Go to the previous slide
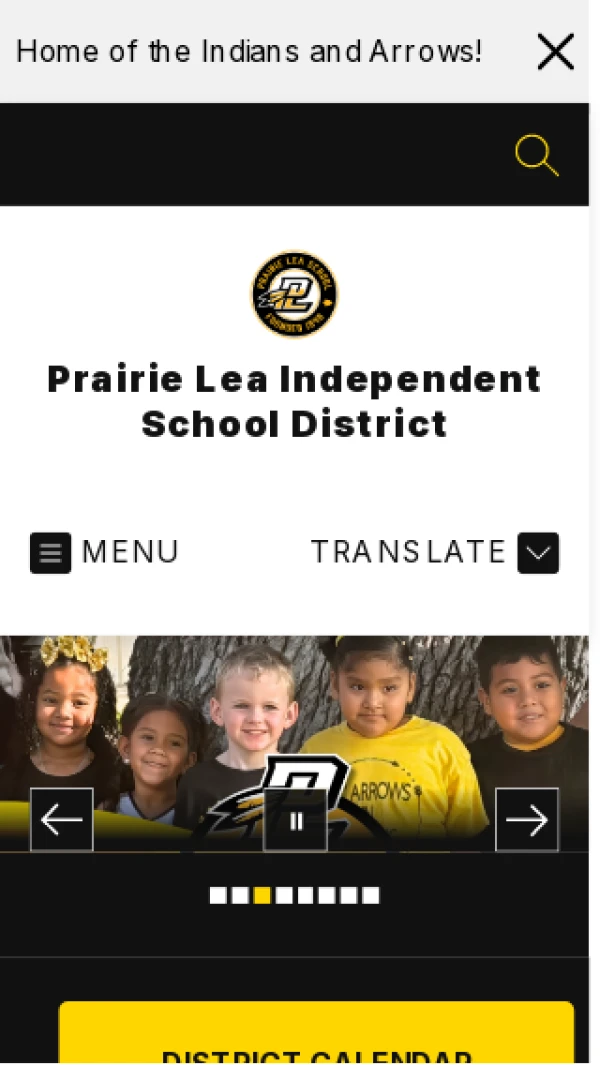 click(x=62, y=820)
